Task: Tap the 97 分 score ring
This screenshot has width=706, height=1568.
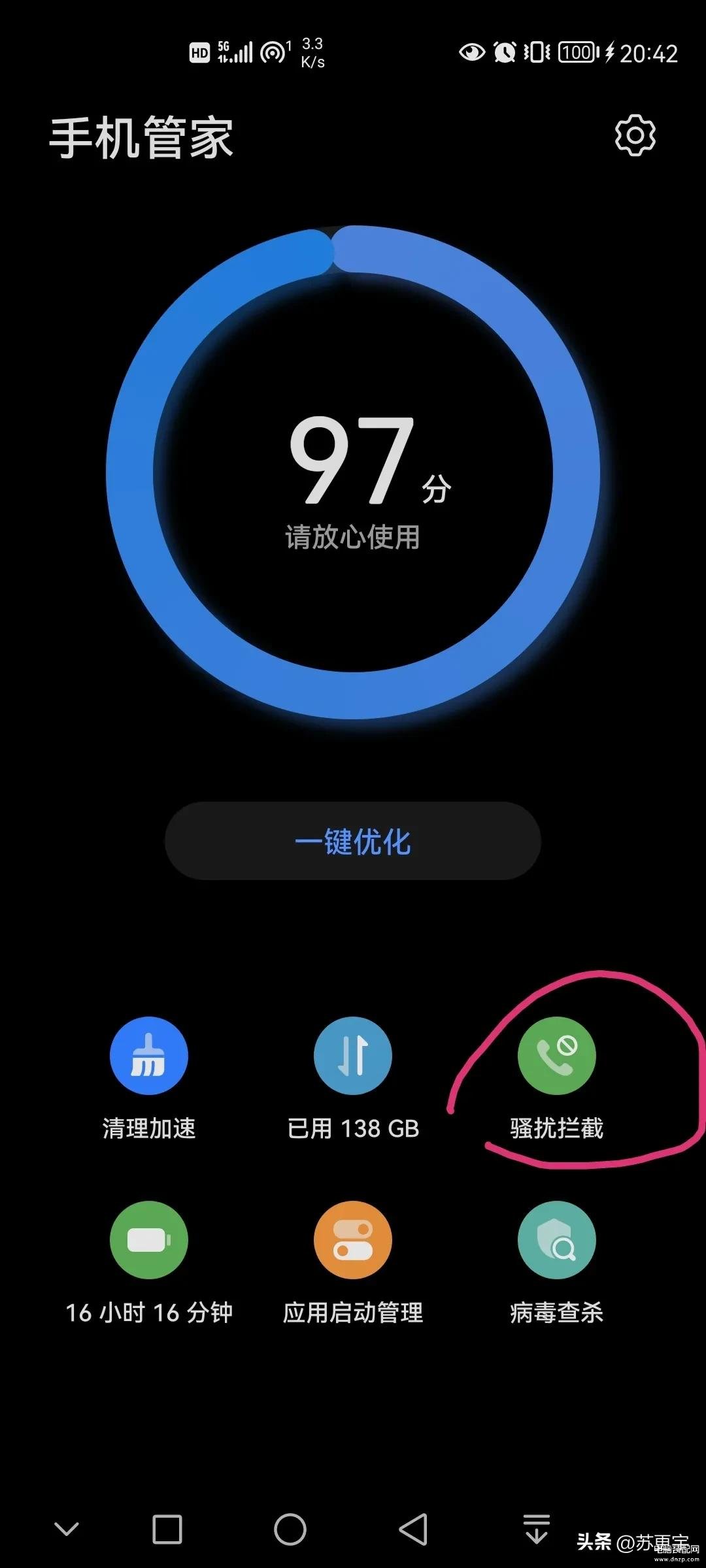Action: tap(353, 472)
